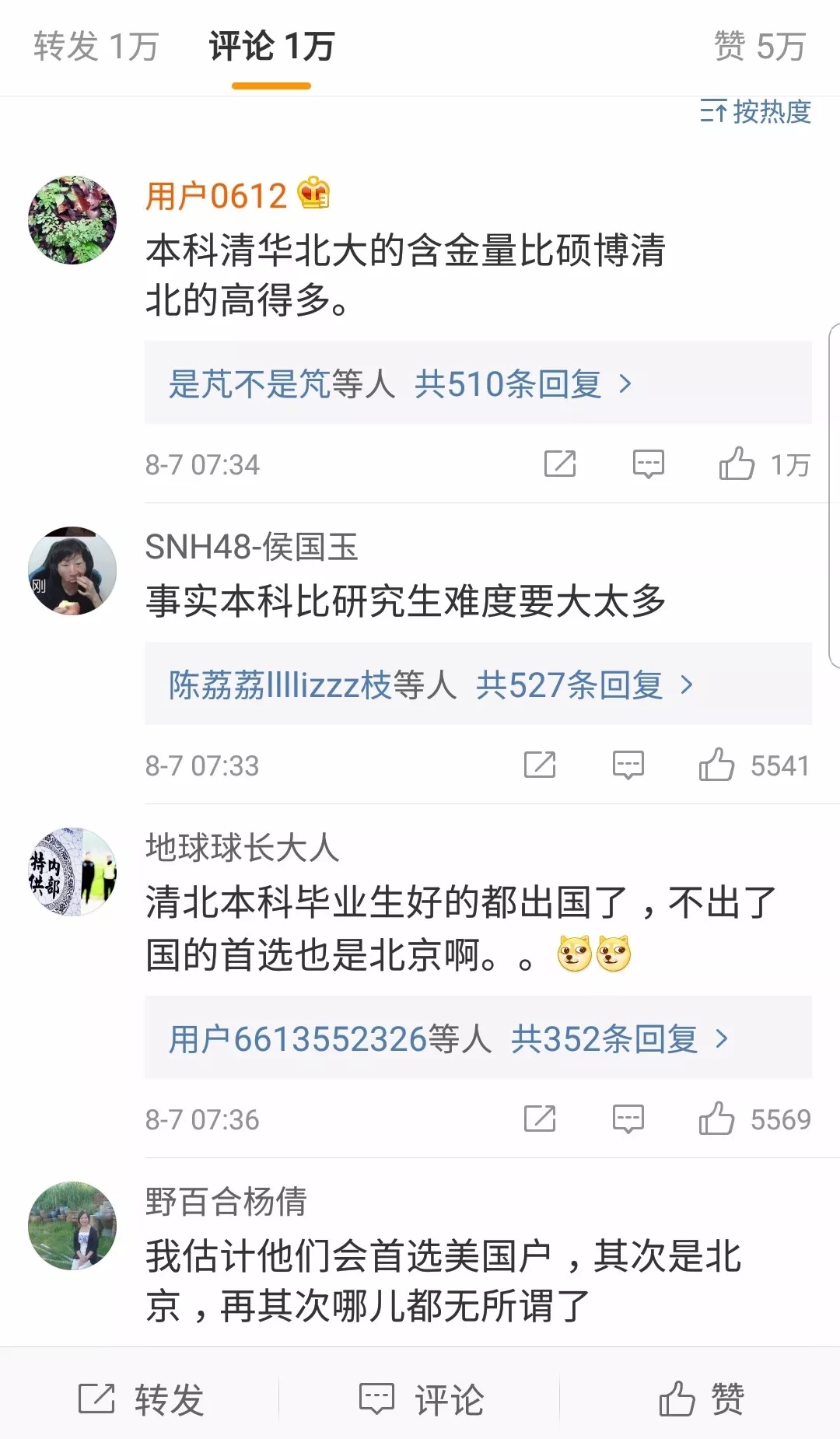Viewport: 840px width, 1439px height.
Task: Like SNH48-侯国玉's comment
Action: (x=716, y=765)
